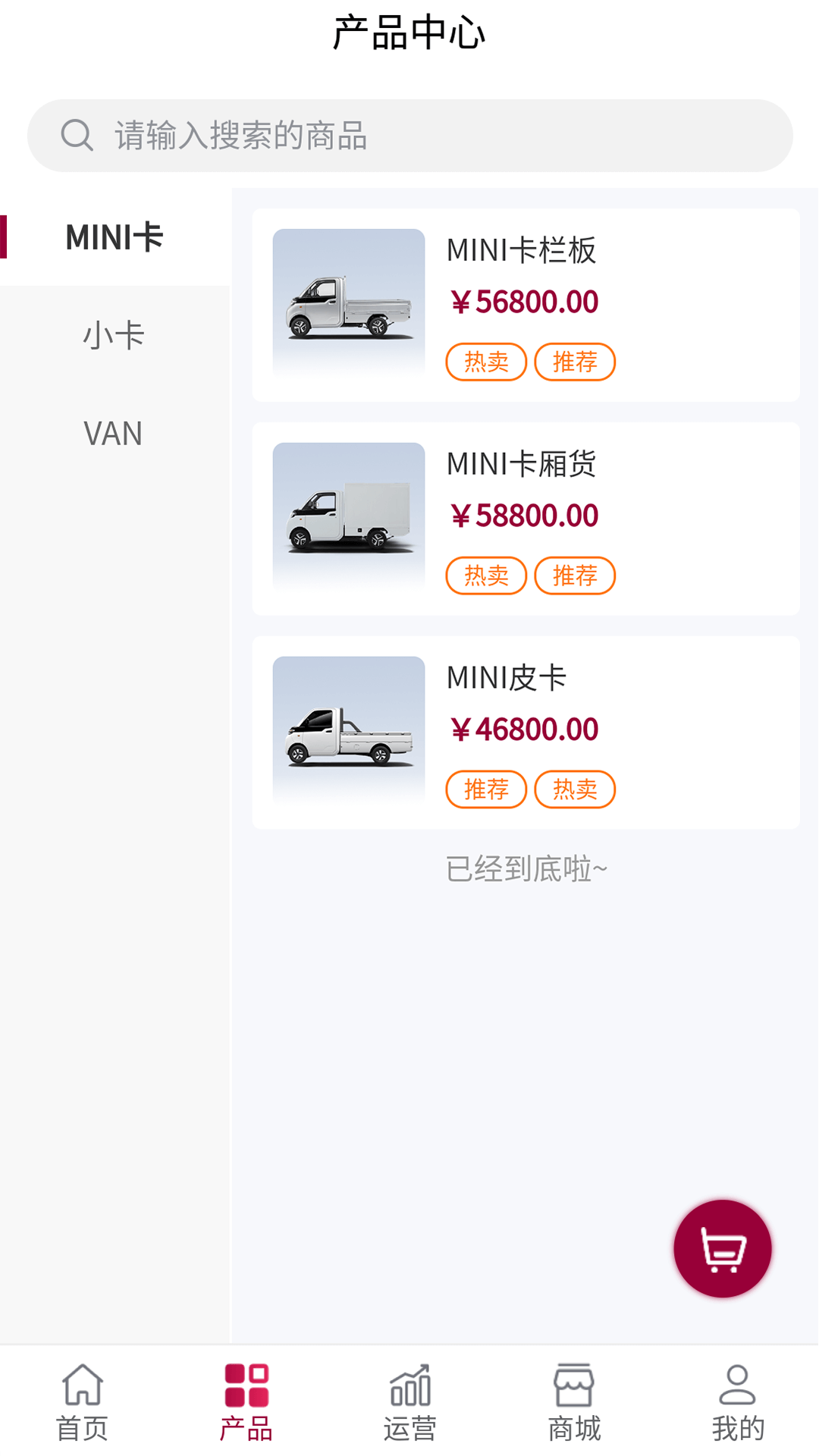
Task: Open the MINI卡栏板 product thumbnail image
Action: (x=347, y=303)
